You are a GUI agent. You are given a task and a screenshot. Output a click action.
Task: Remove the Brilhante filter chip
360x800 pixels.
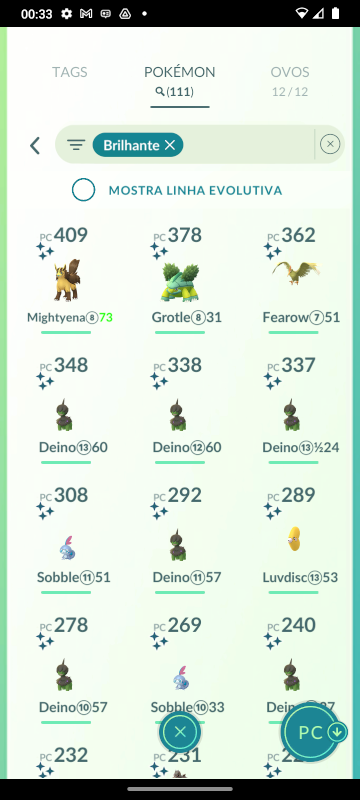[x=170, y=145]
